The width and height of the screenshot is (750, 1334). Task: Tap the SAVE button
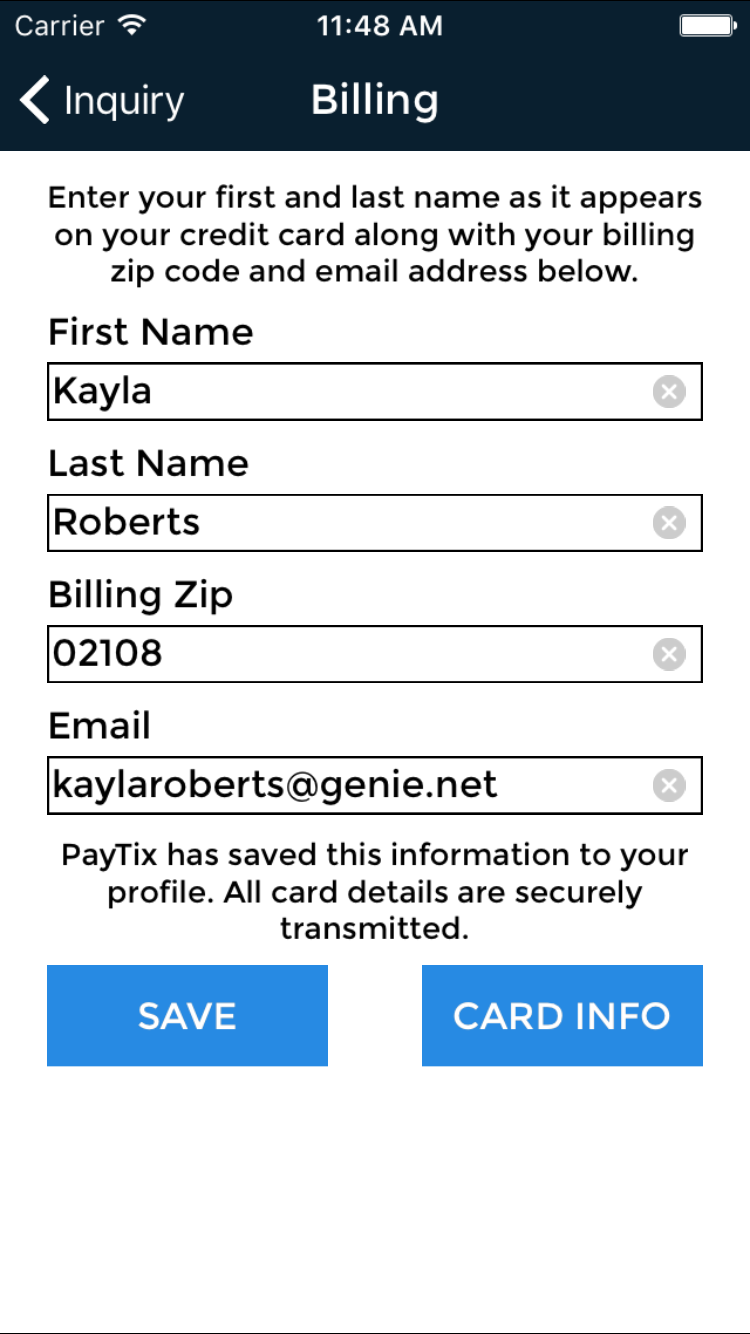pyautogui.click(x=187, y=1015)
